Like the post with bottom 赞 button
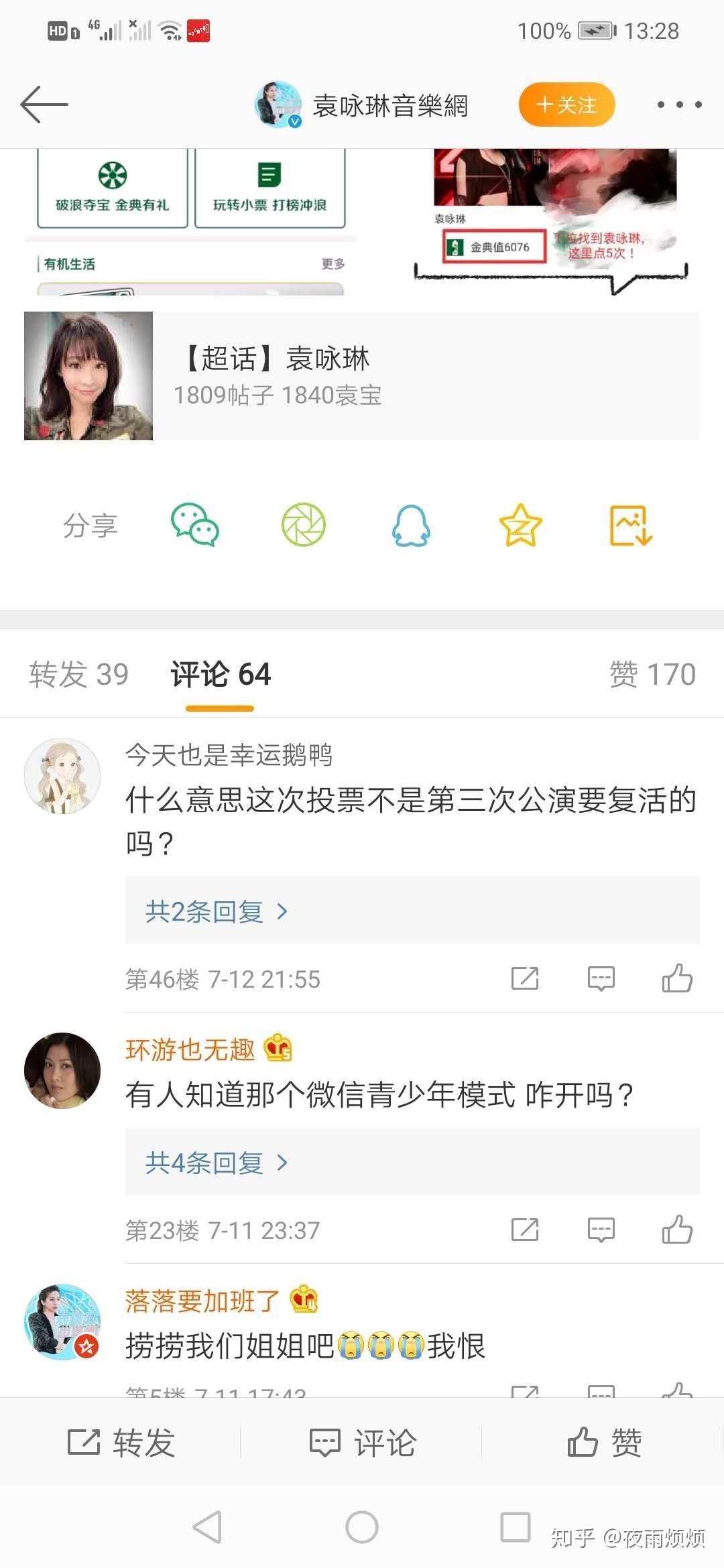The height and width of the screenshot is (1568, 724). point(603,1442)
